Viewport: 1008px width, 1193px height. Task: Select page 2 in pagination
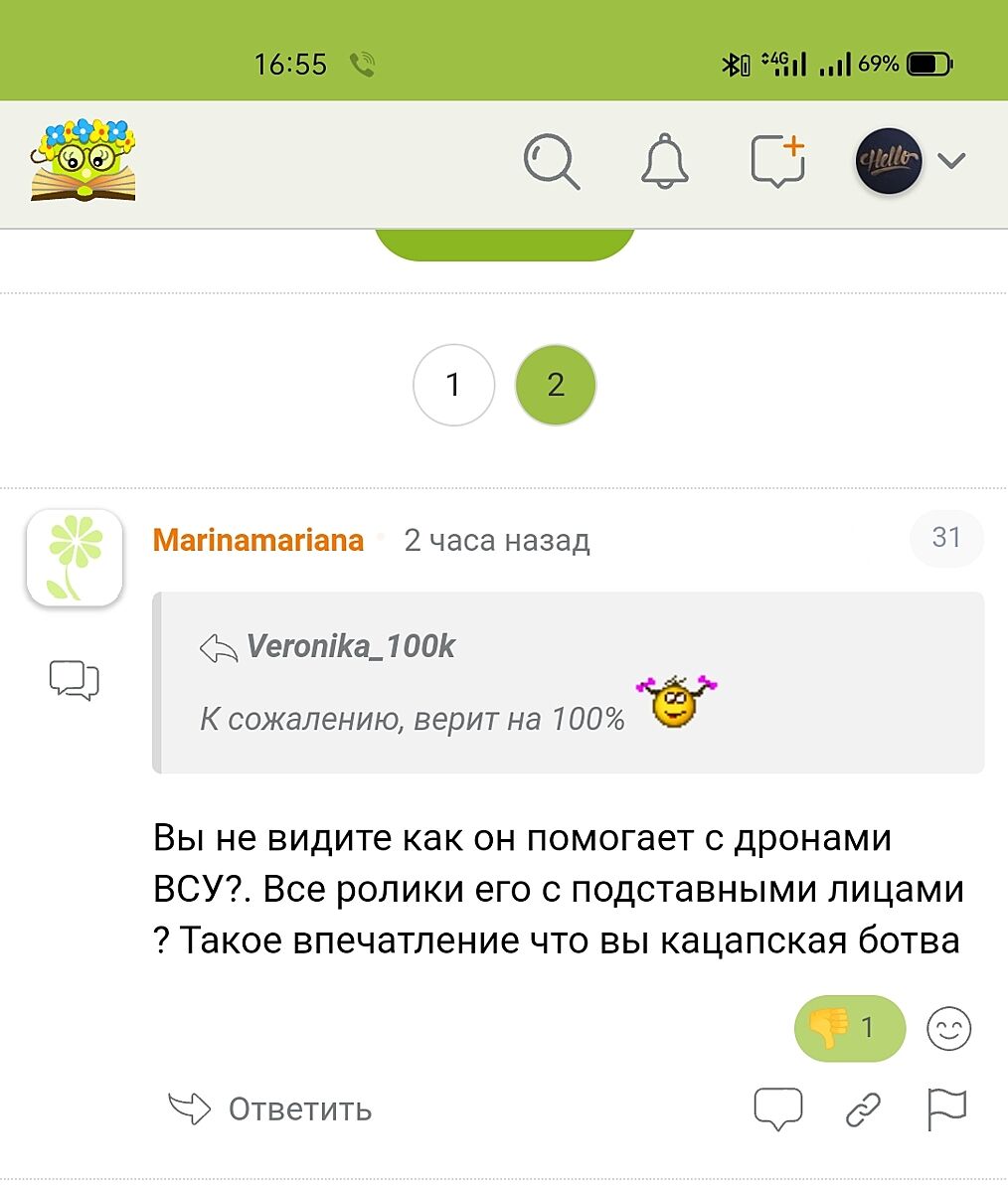pos(556,385)
